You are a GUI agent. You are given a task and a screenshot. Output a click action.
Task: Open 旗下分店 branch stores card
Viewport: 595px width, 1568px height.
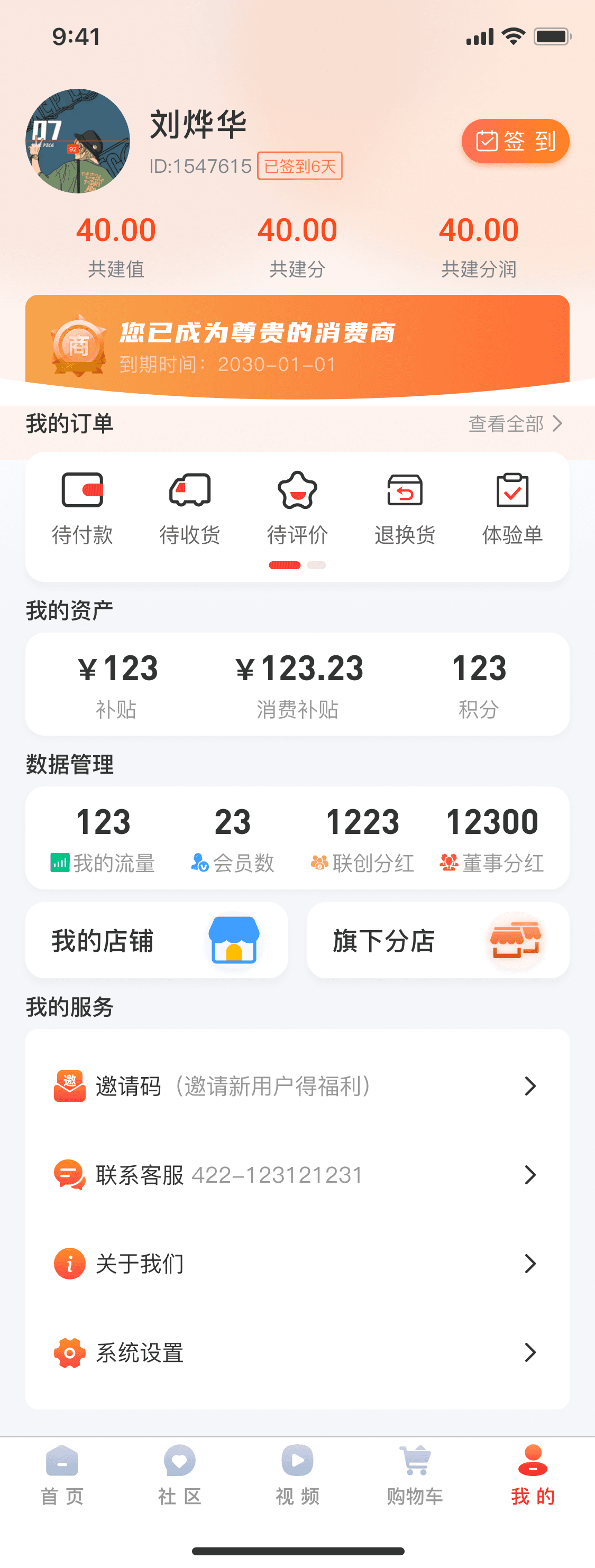click(x=438, y=941)
